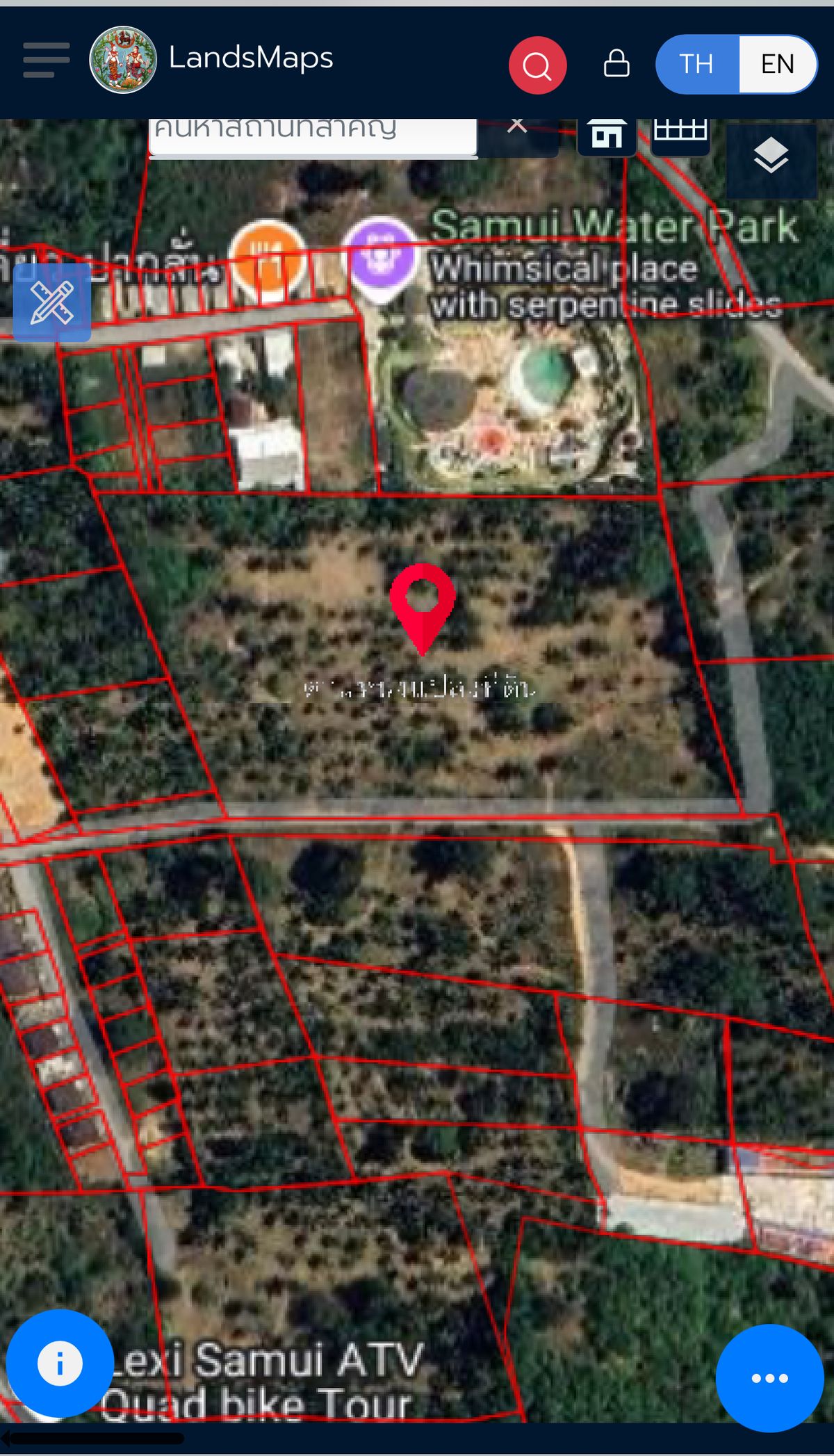Viewport: 834px width, 1456px height.
Task: Open the measuring tools button
Action: [52, 302]
